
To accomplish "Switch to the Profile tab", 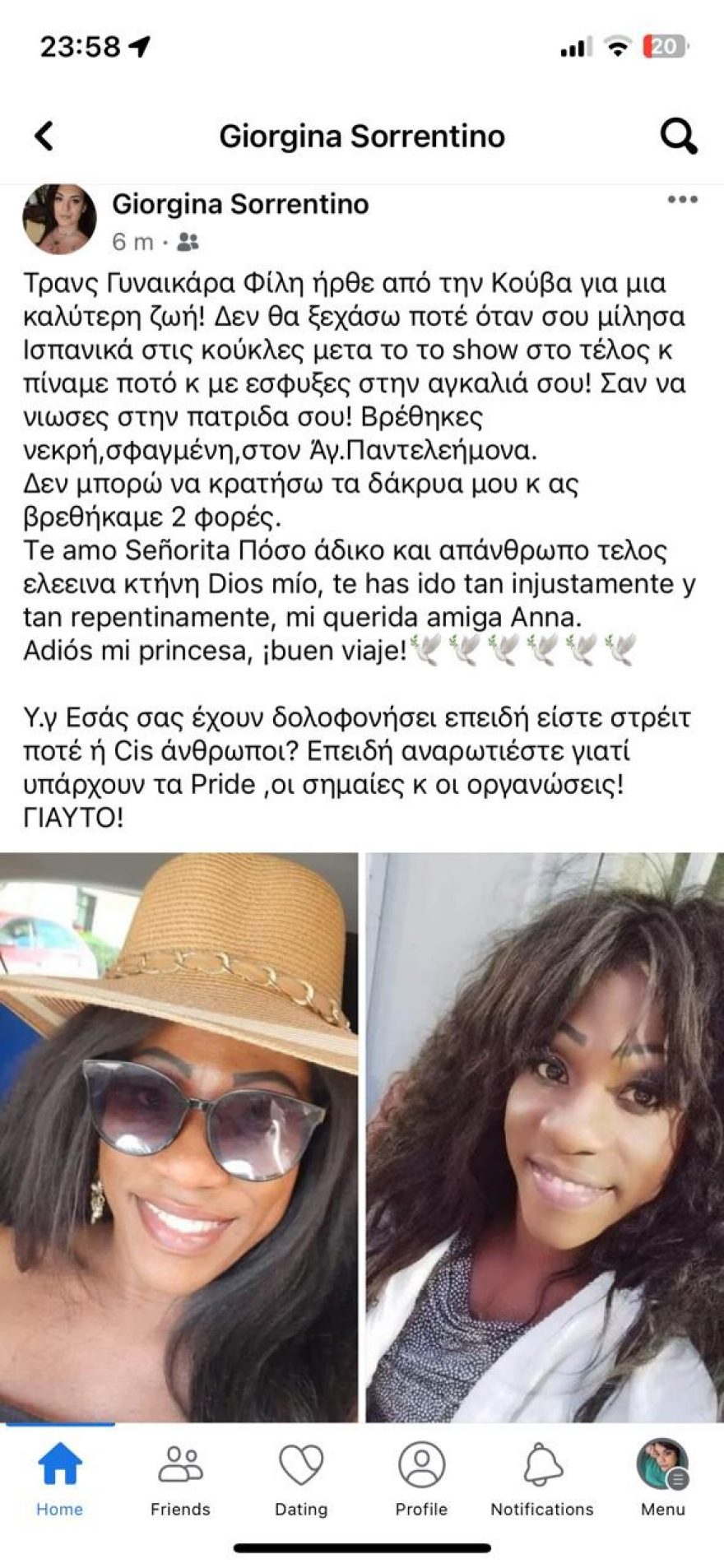I will coord(421,1478).
